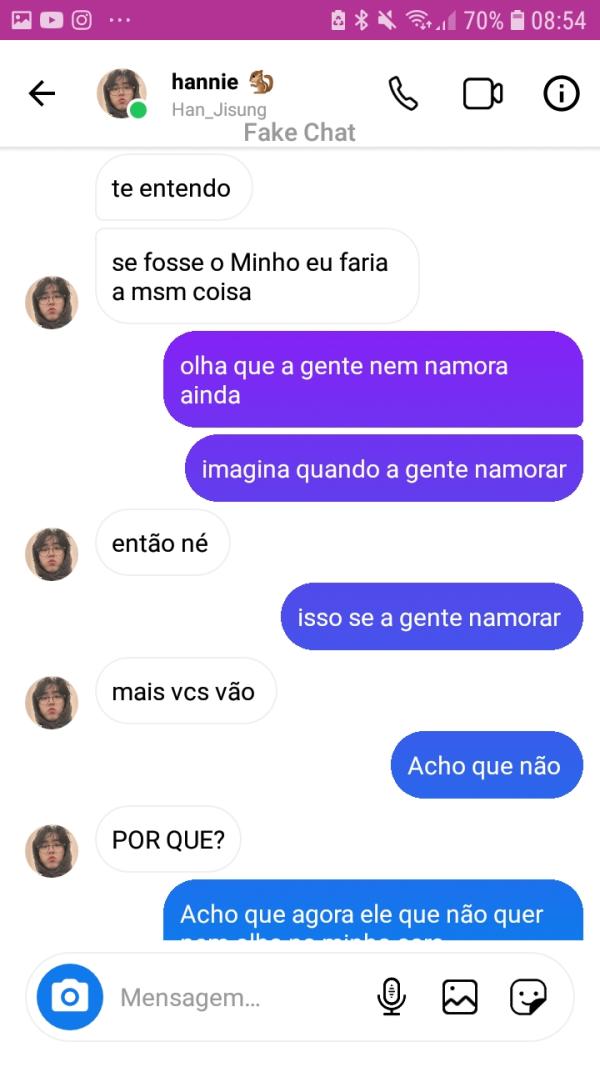This screenshot has width=600, height=1067.
Task: Tap the avatar beside "então né"
Action: [51, 554]
